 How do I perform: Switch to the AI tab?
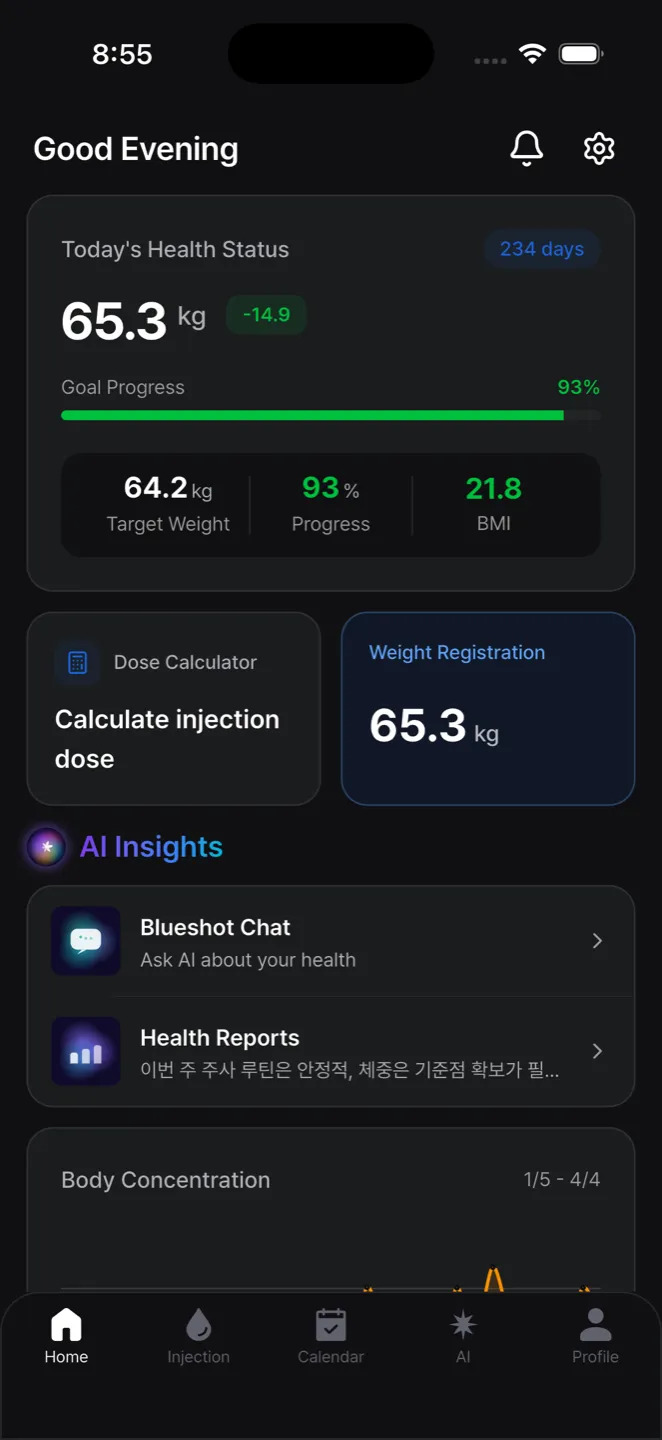pyautogui.click(x=463, y=1337)
